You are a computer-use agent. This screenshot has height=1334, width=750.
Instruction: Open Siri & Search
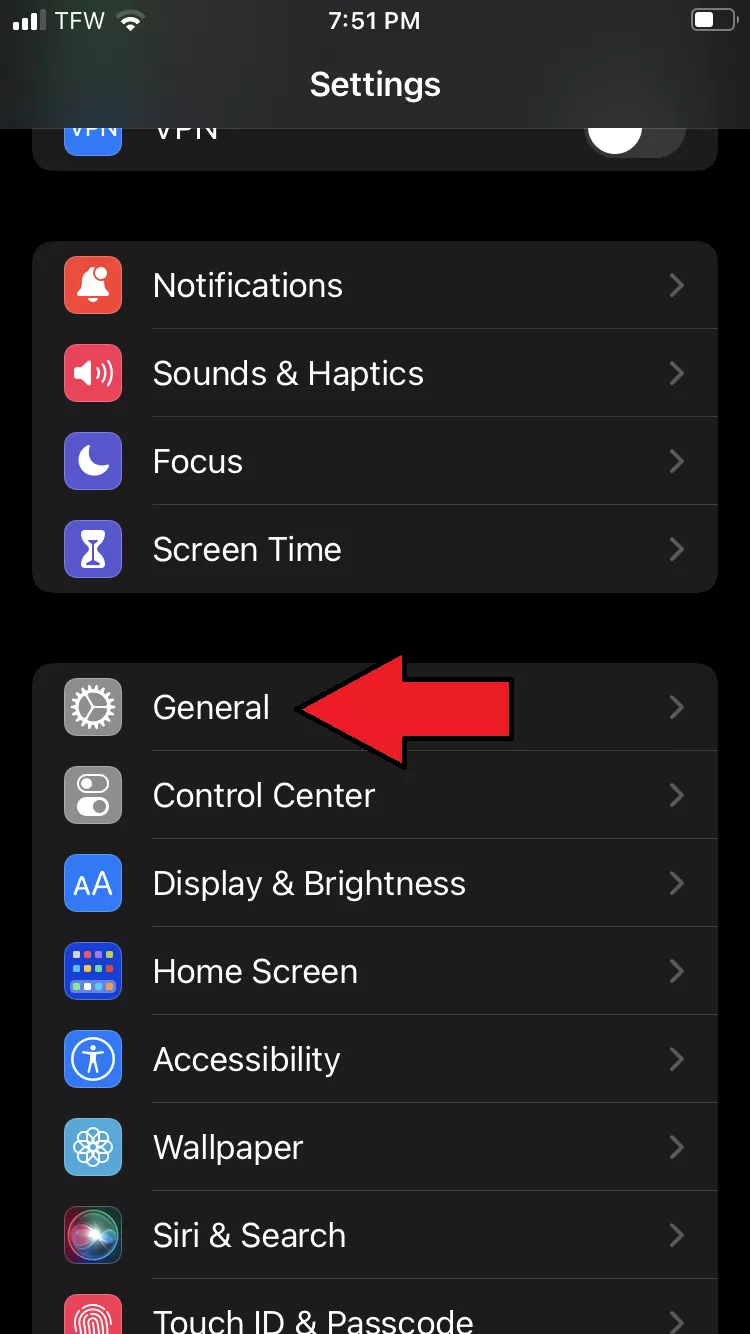coord(375,1235)
